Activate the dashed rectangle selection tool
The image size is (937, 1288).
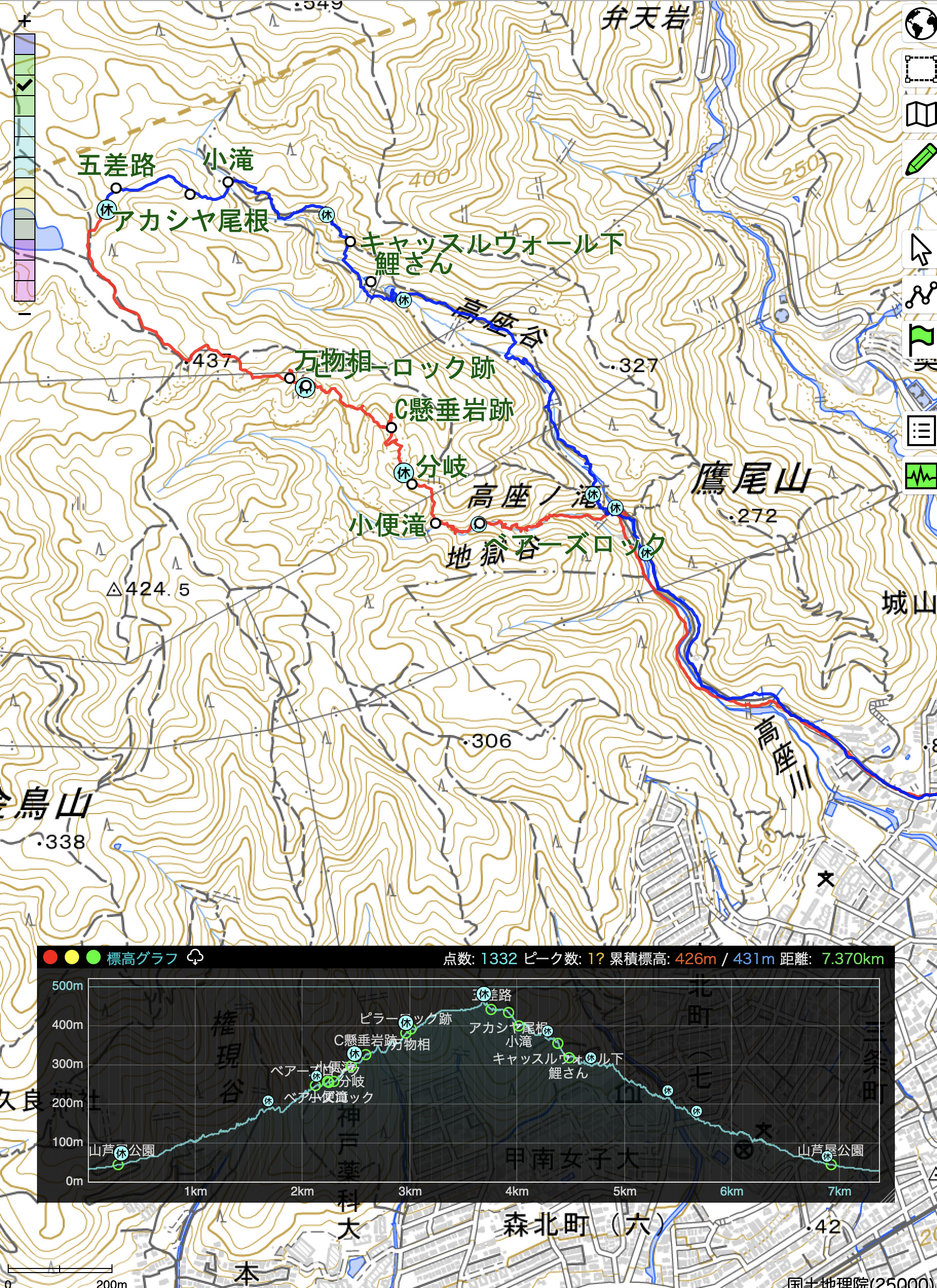(920, 69)
